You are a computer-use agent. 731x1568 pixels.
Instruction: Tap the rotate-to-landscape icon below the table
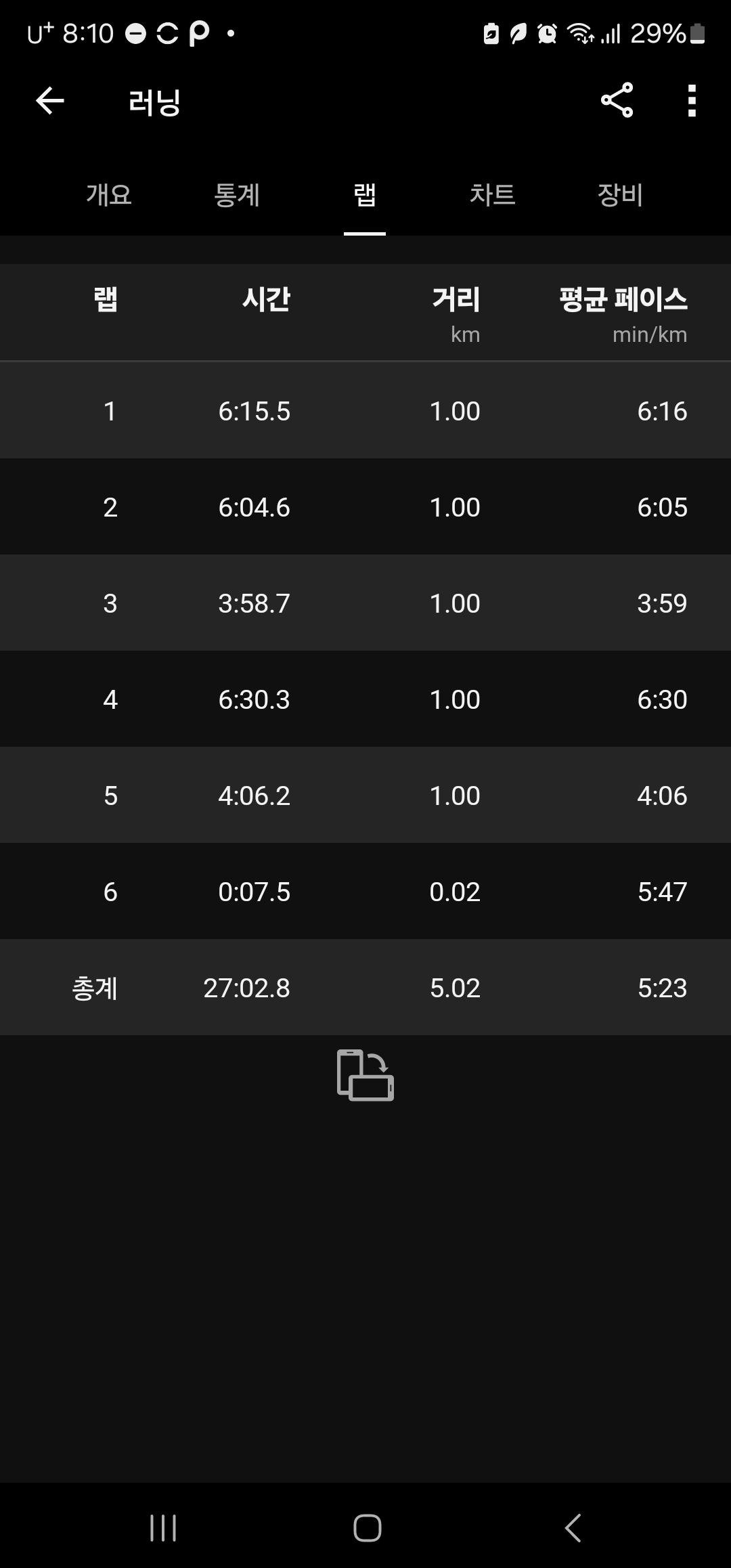pos(365,1075)
